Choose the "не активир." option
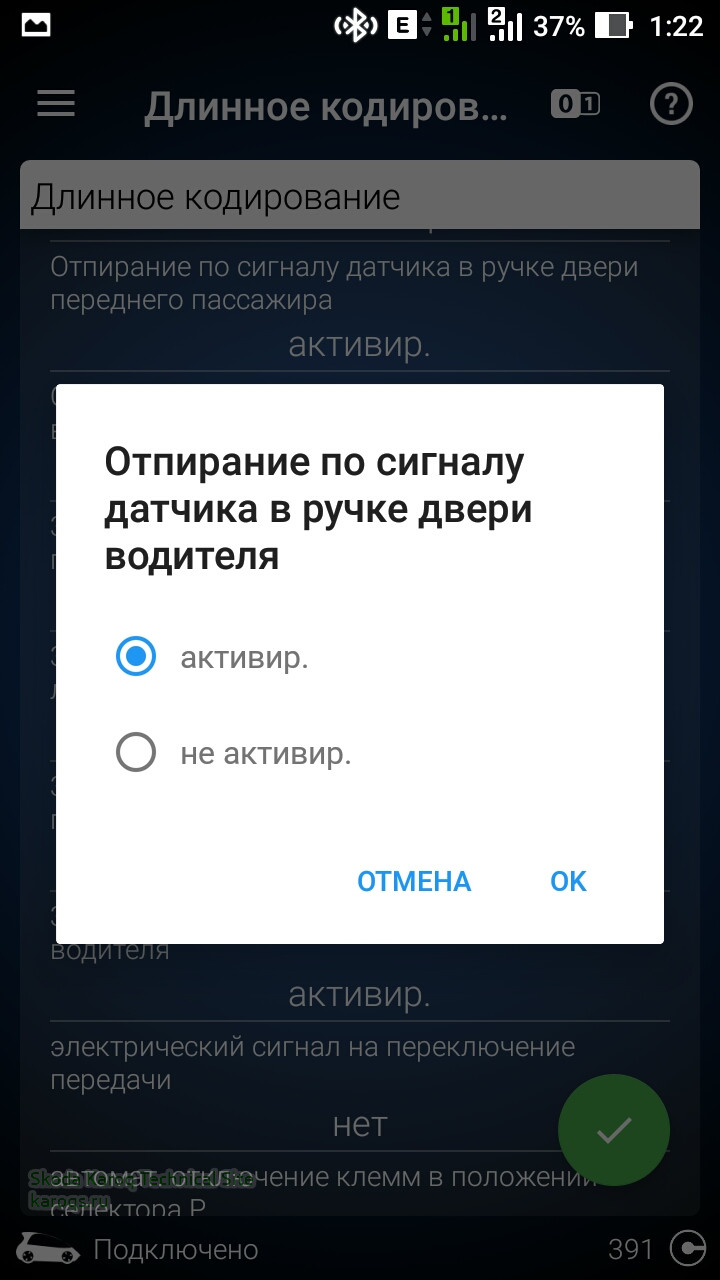The height and width of the screenshot is (1280, 720). pyautogui.click(x=136, y=752)
